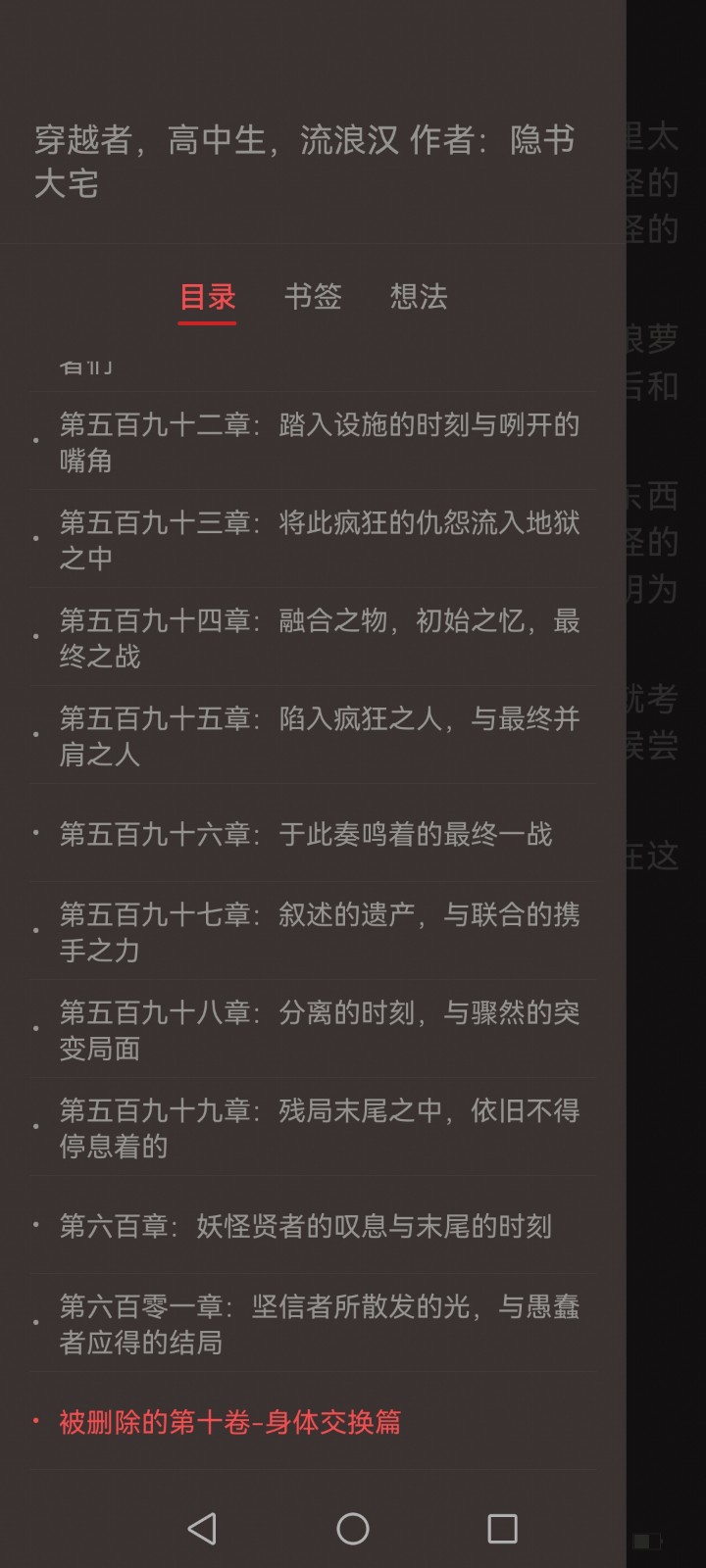Open chapter 第六百章
The image size is (706, 1568).
pyautogui.click(x=314, y=1226)
